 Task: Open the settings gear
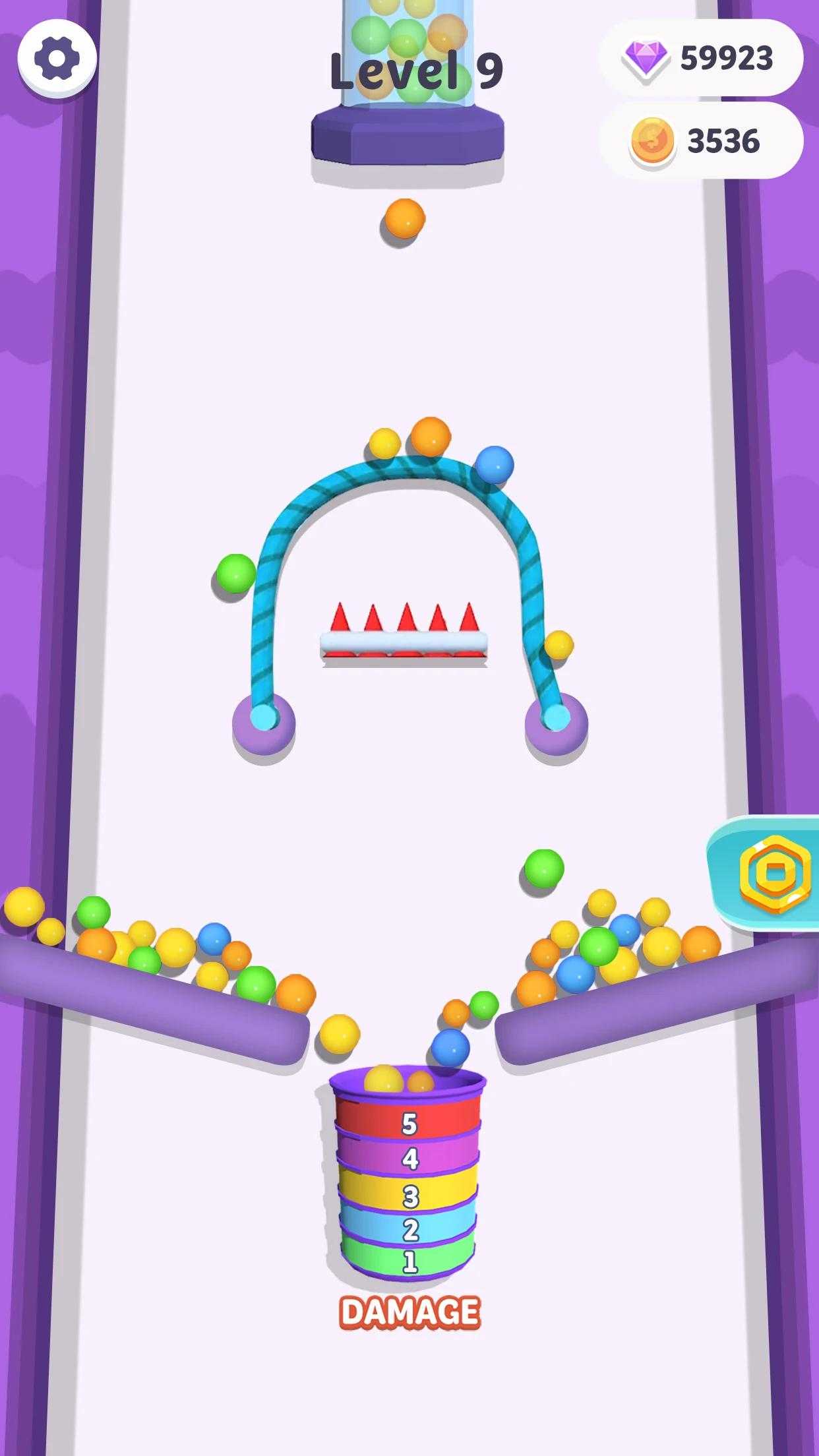pos(57,58)
